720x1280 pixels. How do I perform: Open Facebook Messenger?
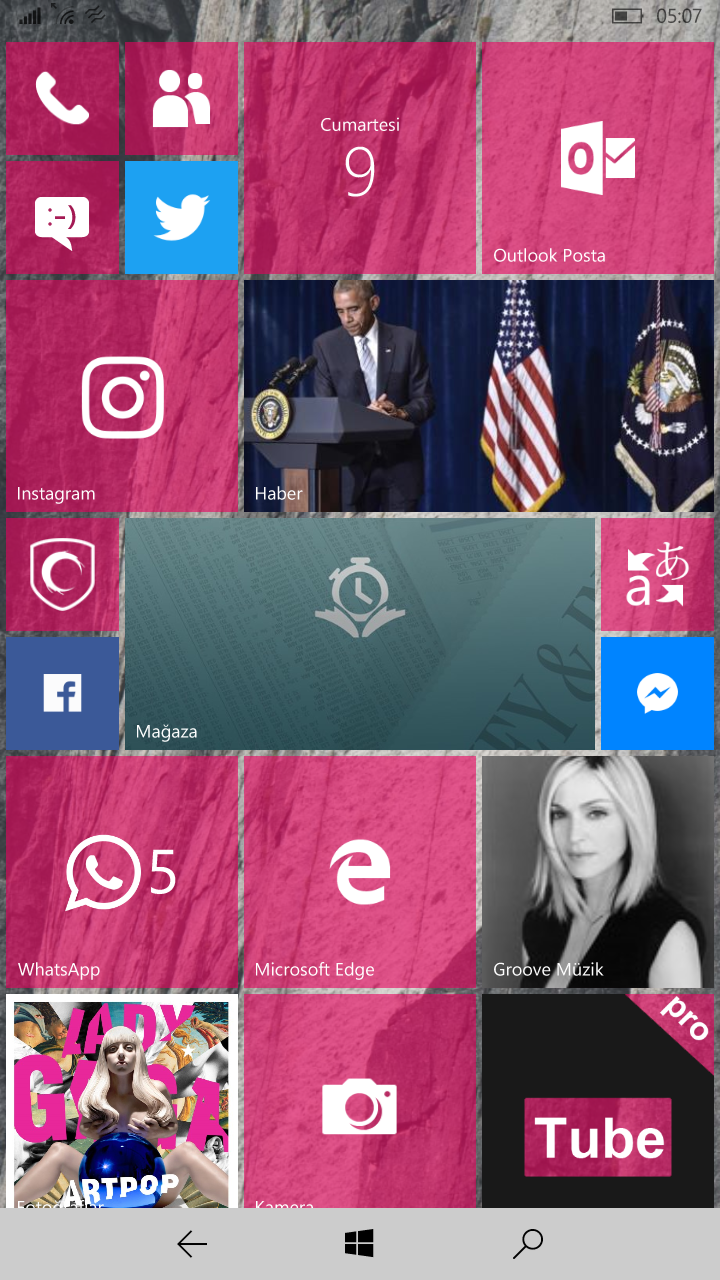coord(657,694)
